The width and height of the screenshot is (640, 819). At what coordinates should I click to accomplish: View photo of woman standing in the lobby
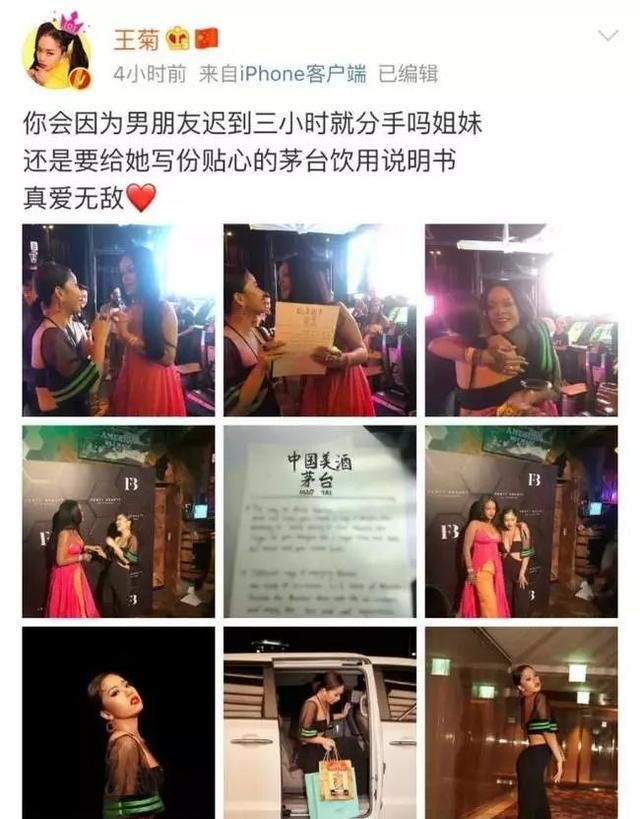pos(521,723)
